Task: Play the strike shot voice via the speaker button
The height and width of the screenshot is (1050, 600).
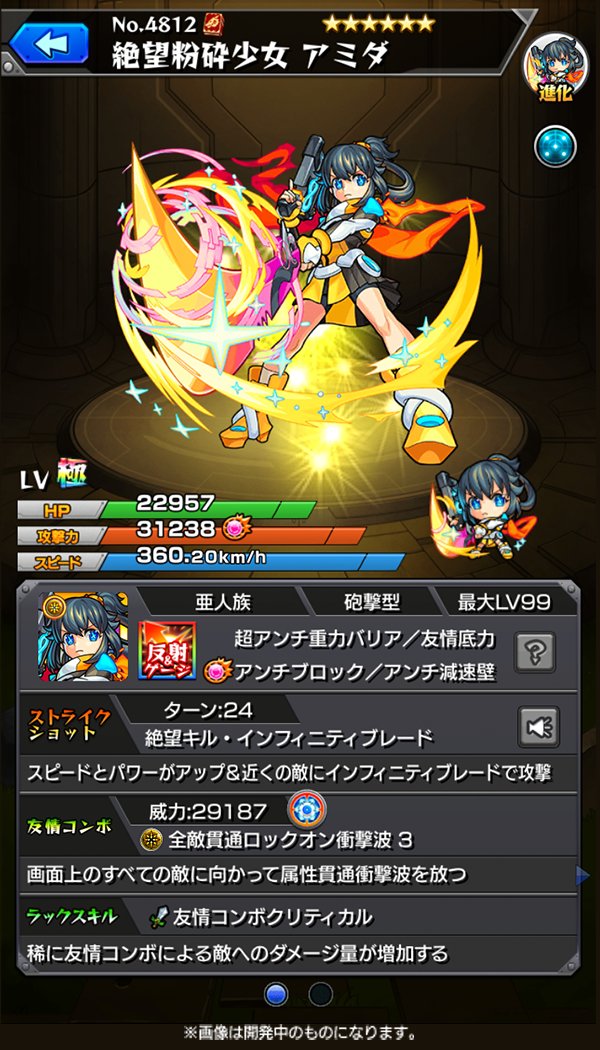Action: click(537, 727)
